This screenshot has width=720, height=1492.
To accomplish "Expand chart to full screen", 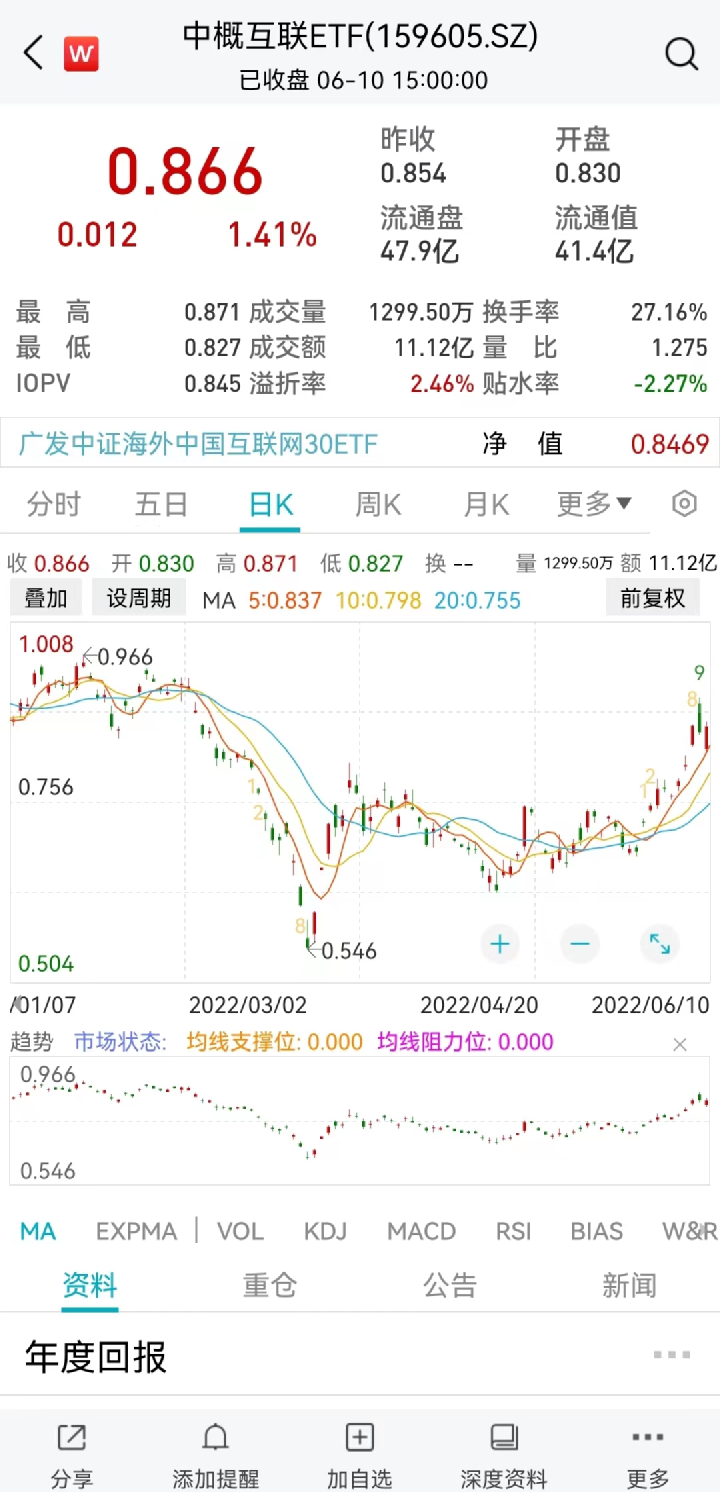I will 660,943.
